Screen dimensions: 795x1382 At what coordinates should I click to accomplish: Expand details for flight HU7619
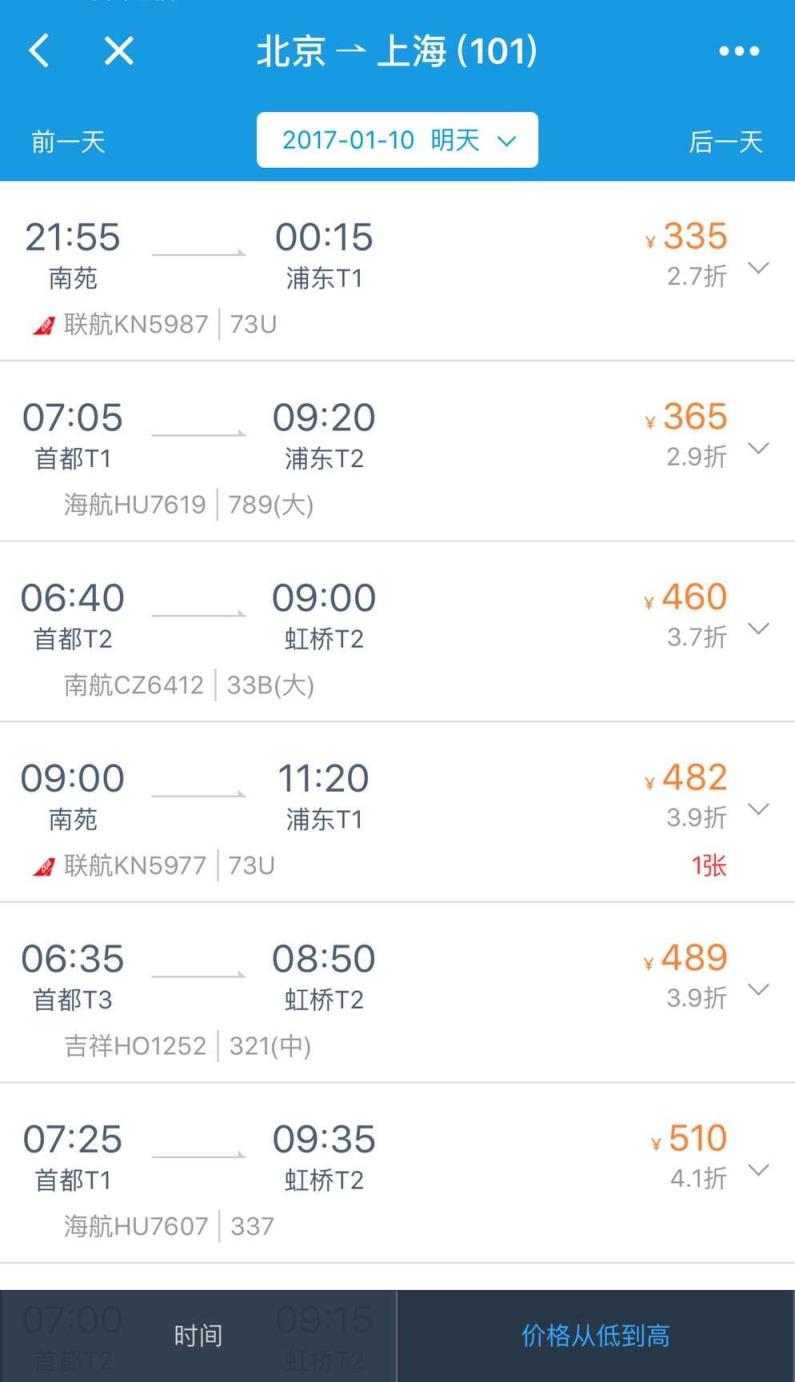tap(760, 449)
